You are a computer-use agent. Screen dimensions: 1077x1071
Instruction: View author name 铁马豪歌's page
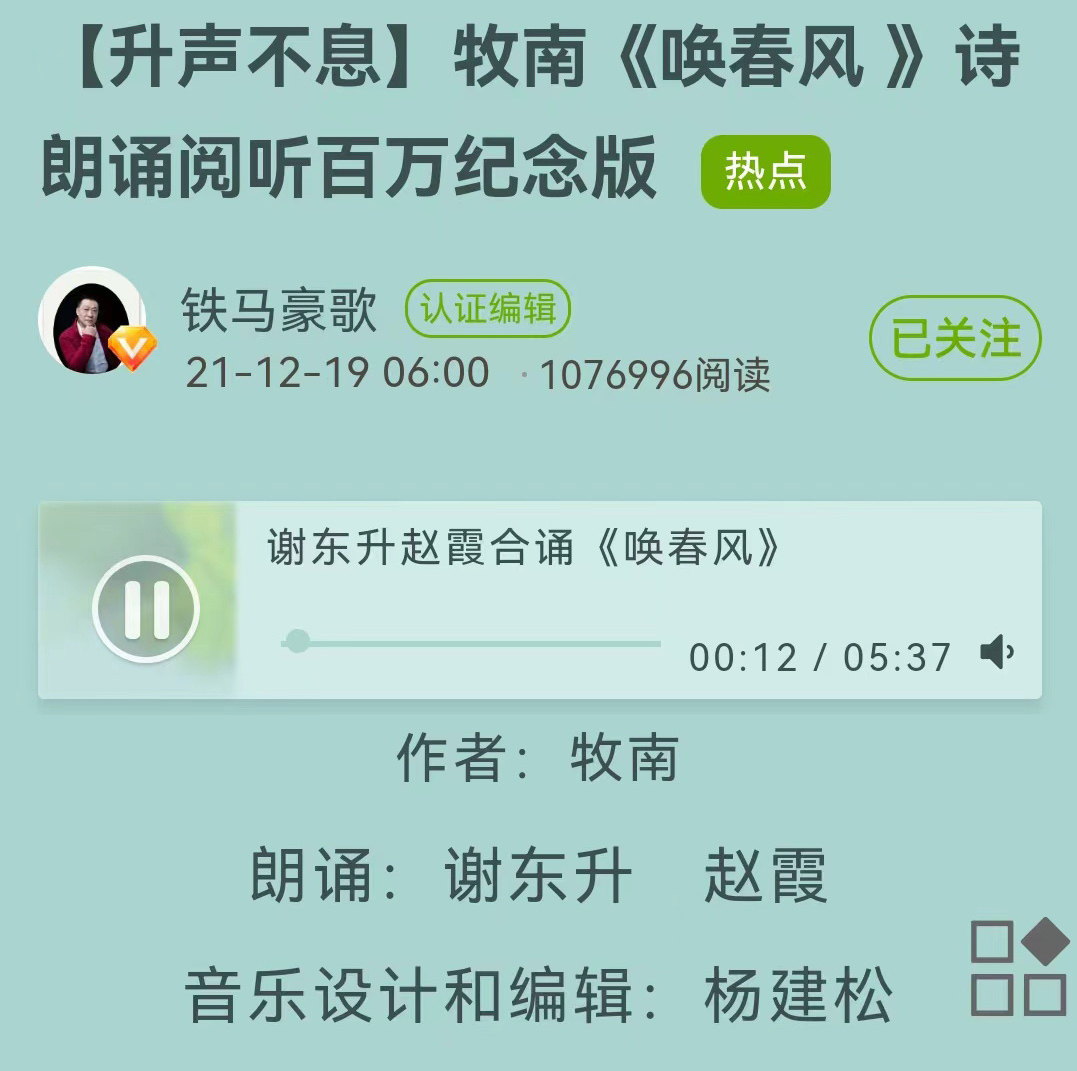pyautogui.click(x=279, y=310)
